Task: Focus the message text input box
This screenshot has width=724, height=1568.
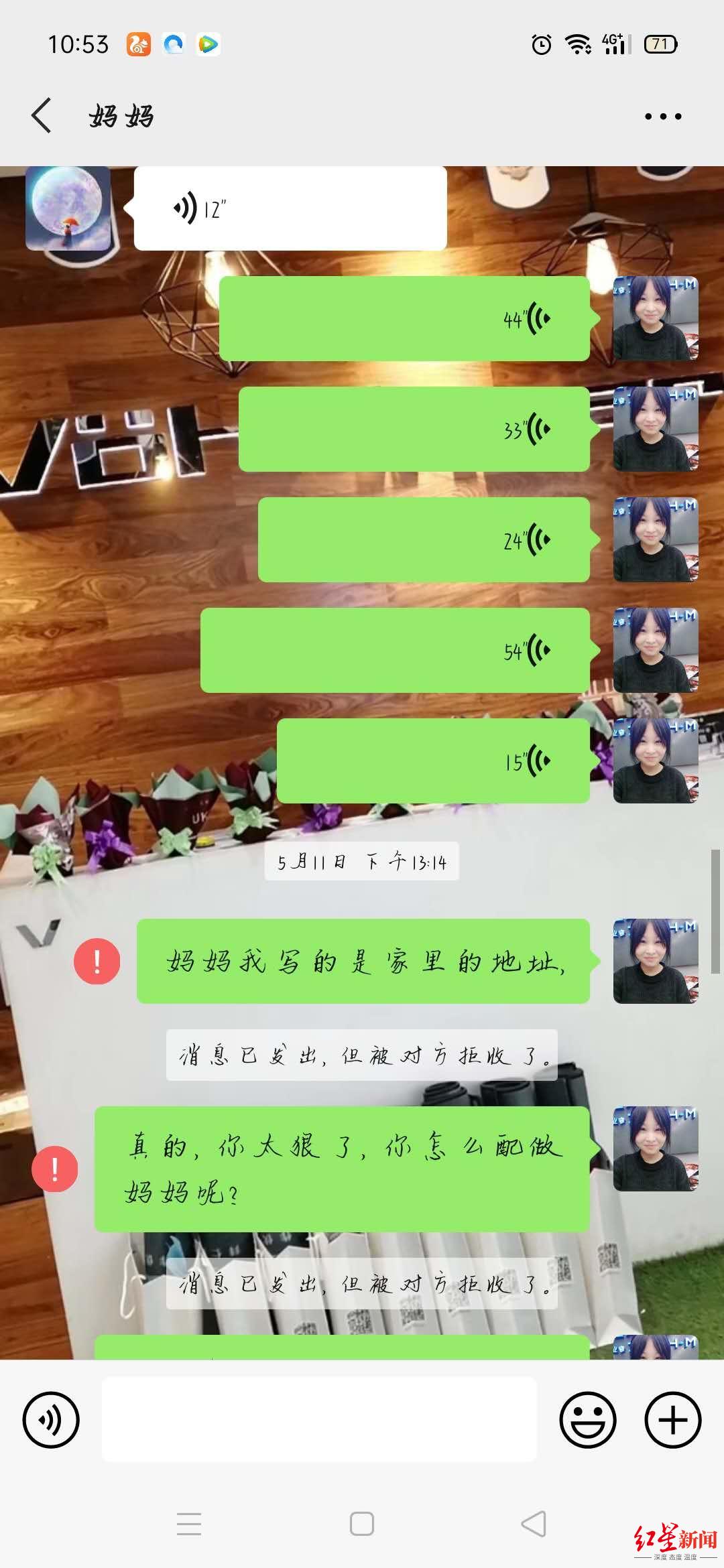Action: click(x=319, y=1420)
